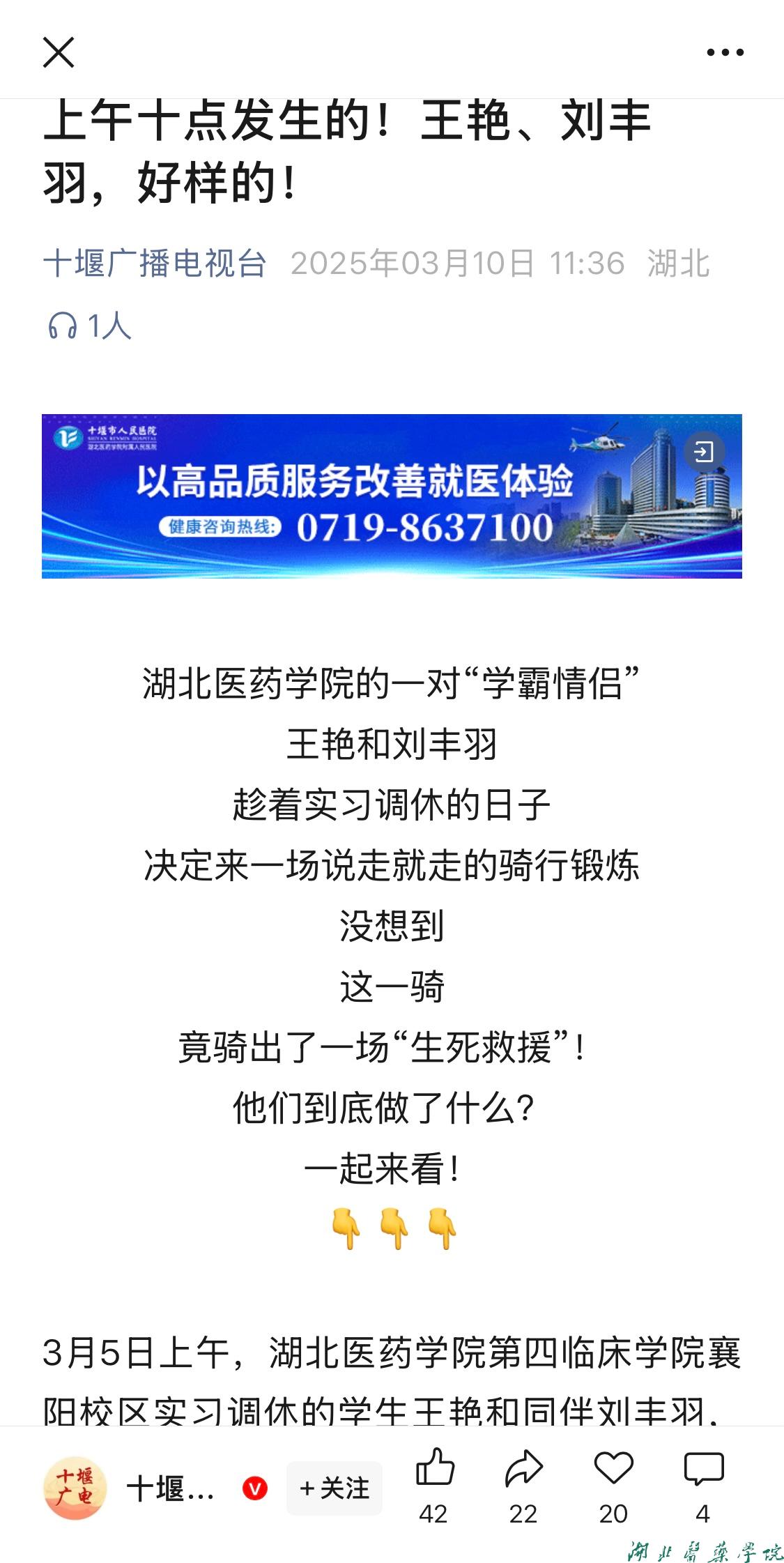Follow the account with +关注
784x1563 pixels.
[334, 1488]
